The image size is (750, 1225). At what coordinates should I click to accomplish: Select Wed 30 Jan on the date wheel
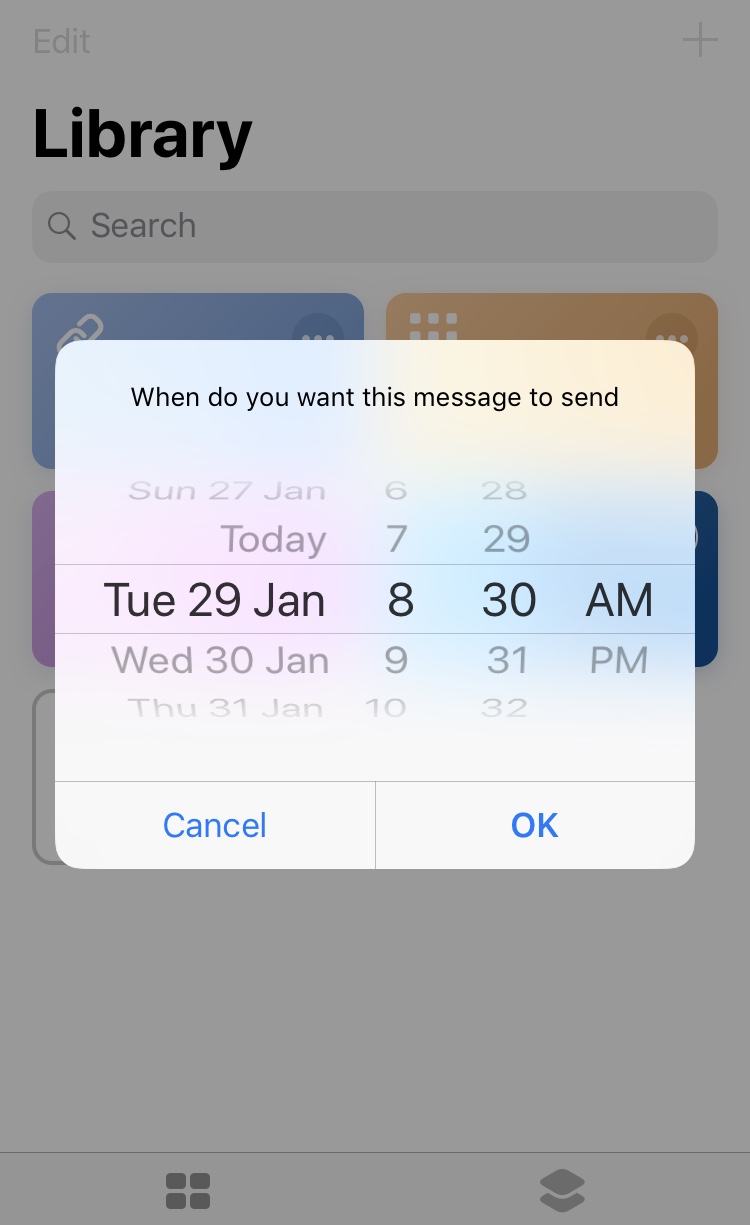(x=221, y=659)
